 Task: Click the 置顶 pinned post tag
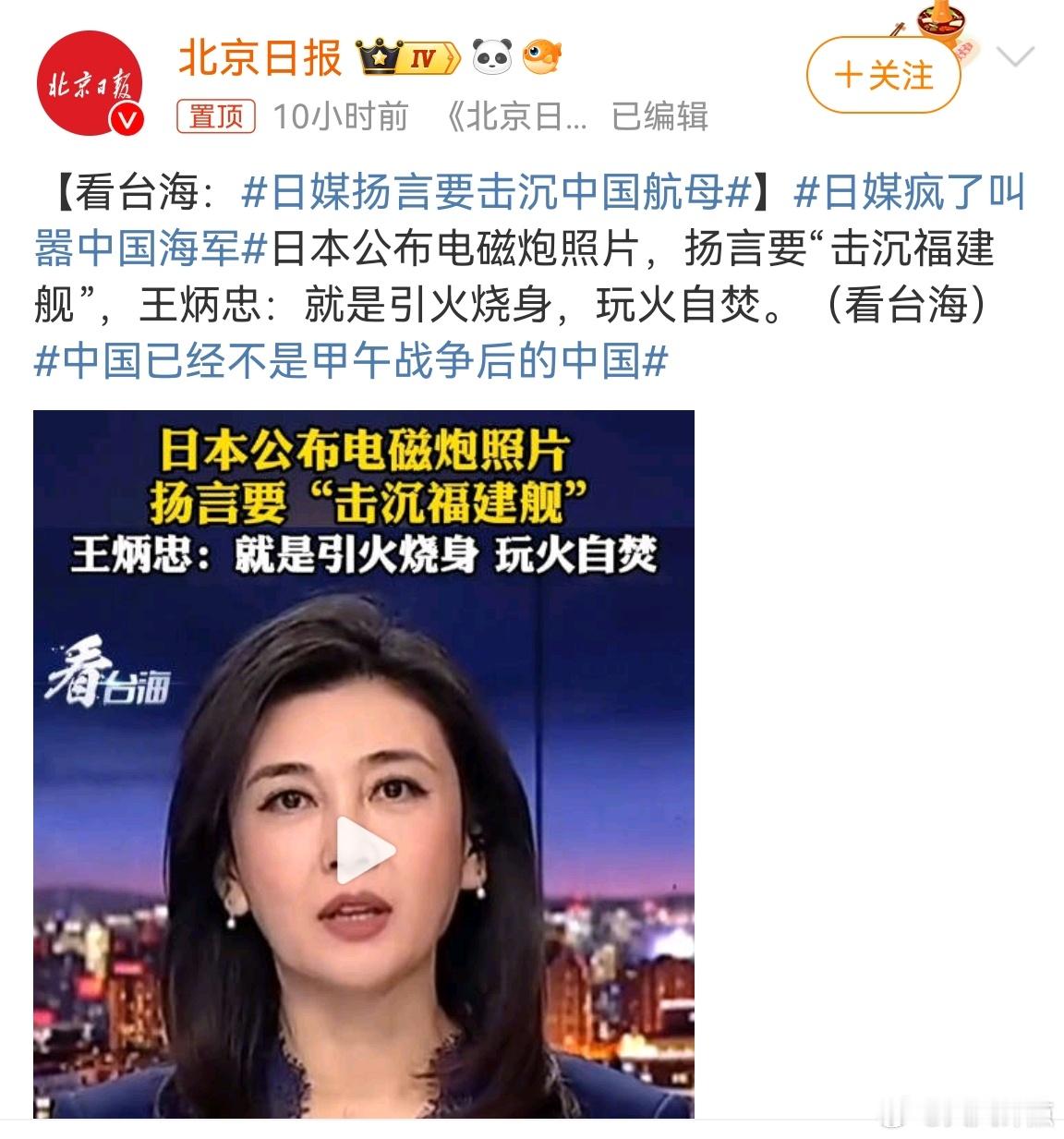point(215,116)
